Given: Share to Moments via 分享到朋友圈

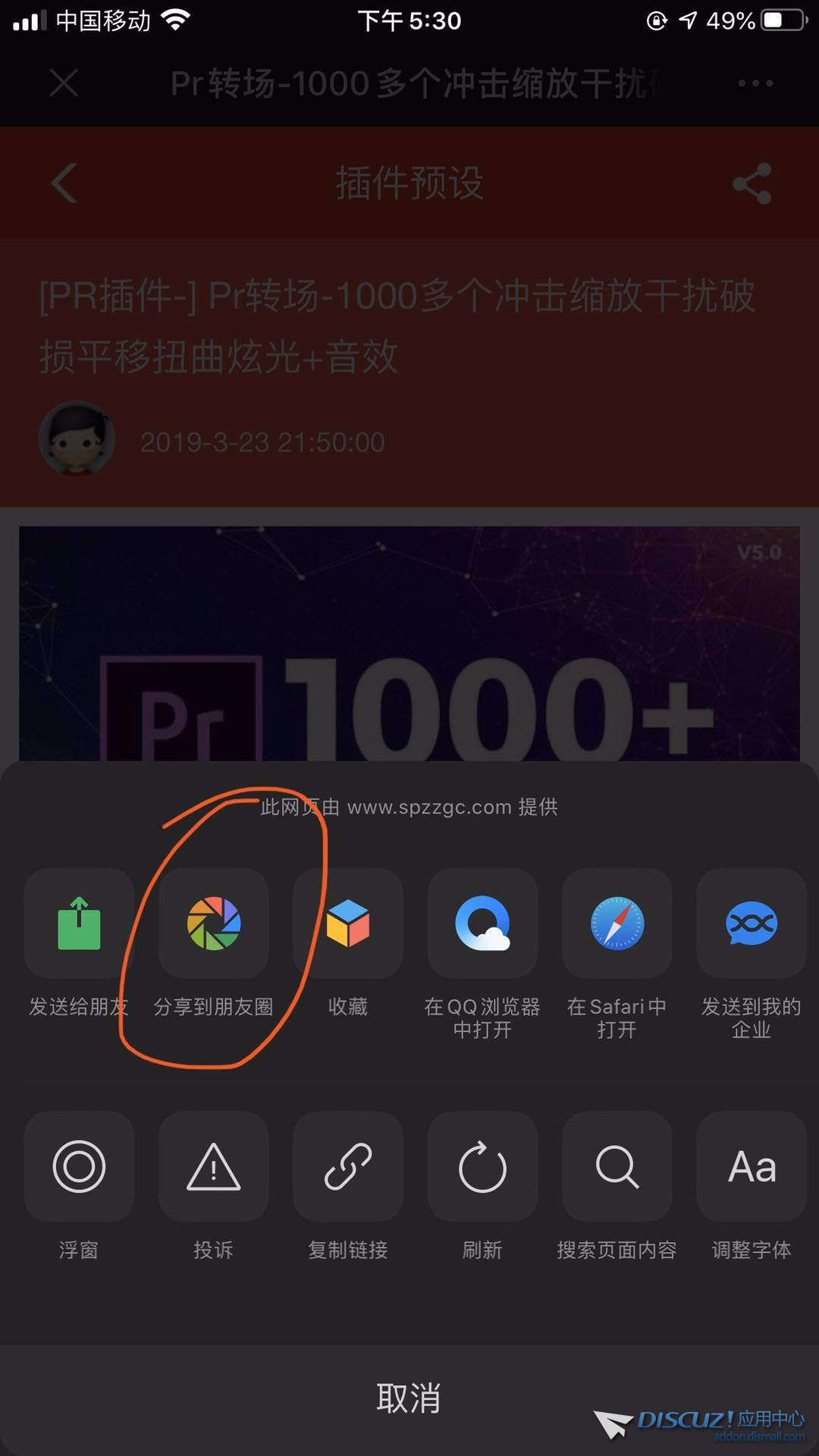Looking at the screenshot, I should [x=213, y=923].
